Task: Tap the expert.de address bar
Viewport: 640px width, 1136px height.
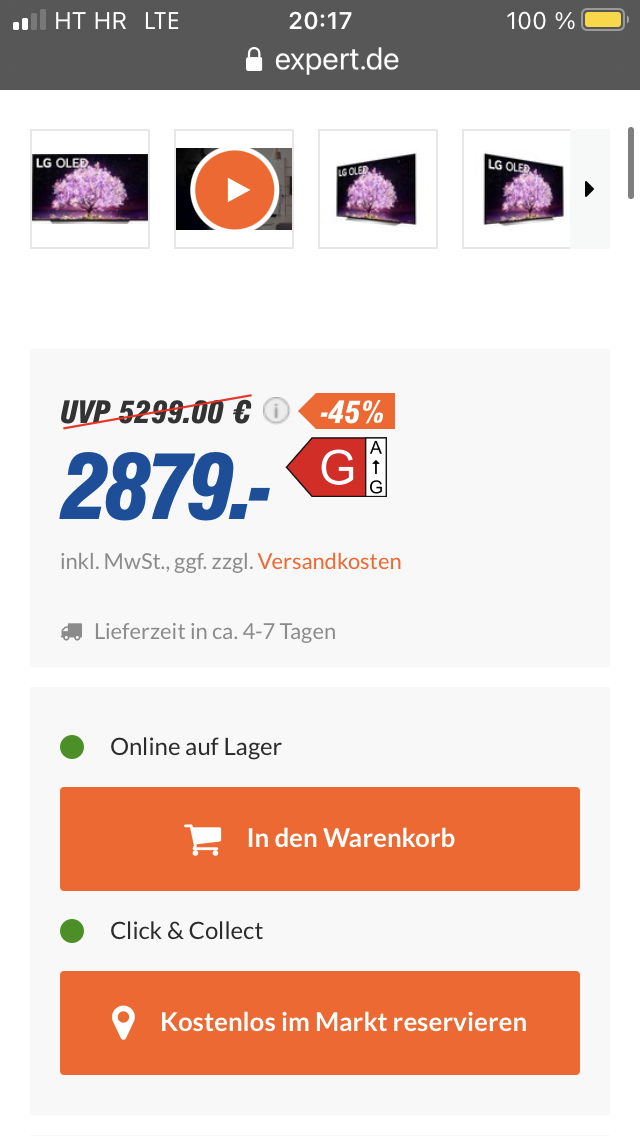Action: pos(322,60)
